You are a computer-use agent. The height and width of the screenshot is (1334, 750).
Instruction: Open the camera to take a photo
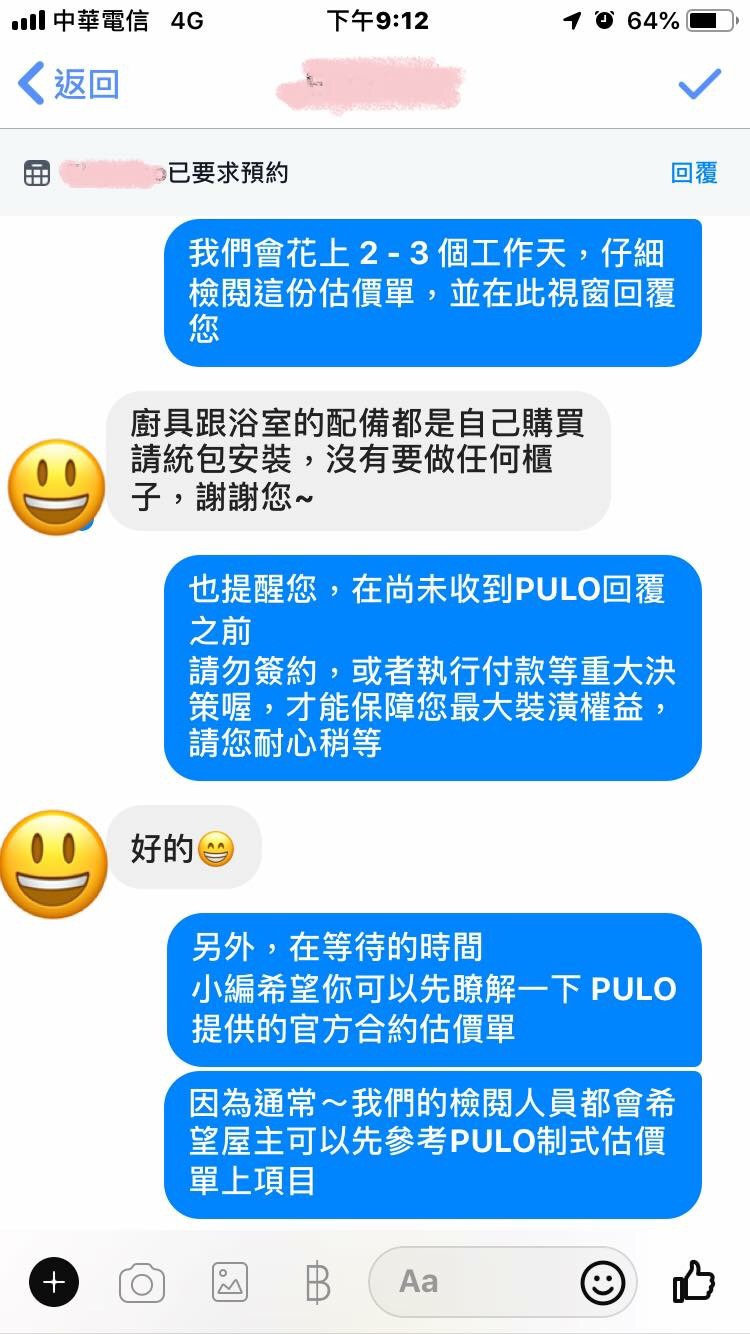point(142,1282)
